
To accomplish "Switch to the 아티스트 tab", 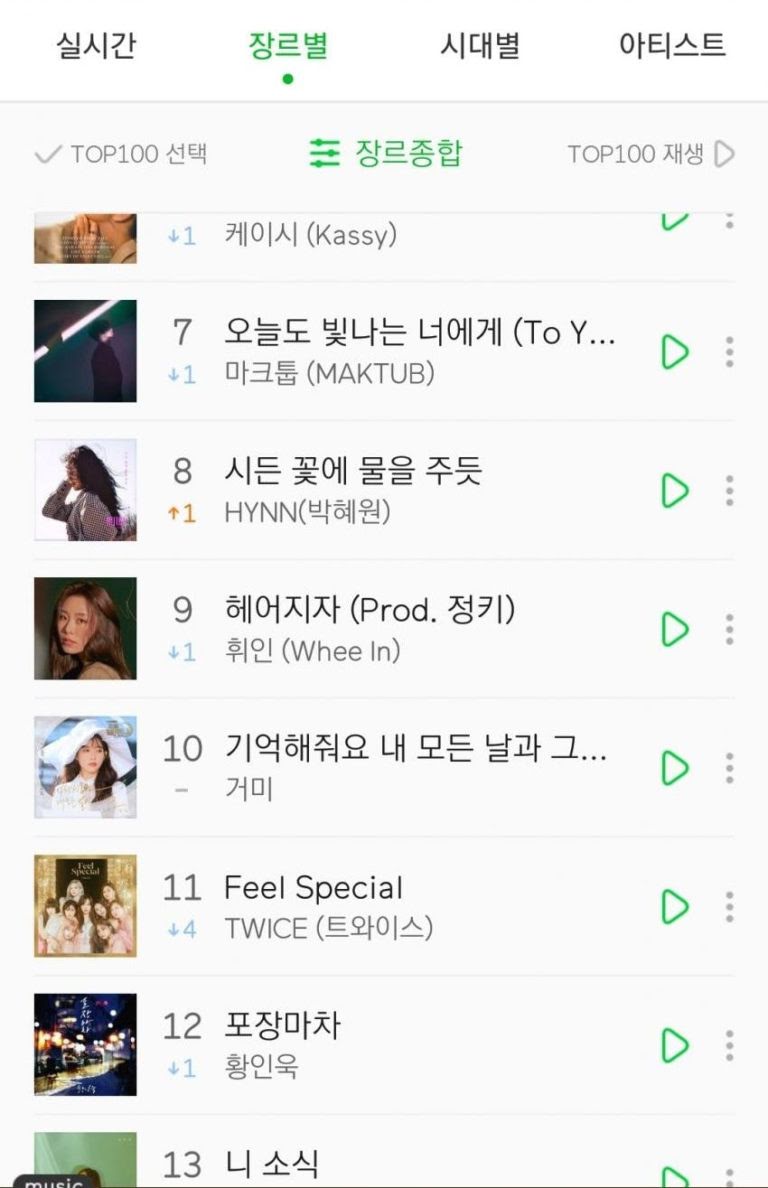I will [672, 46].
